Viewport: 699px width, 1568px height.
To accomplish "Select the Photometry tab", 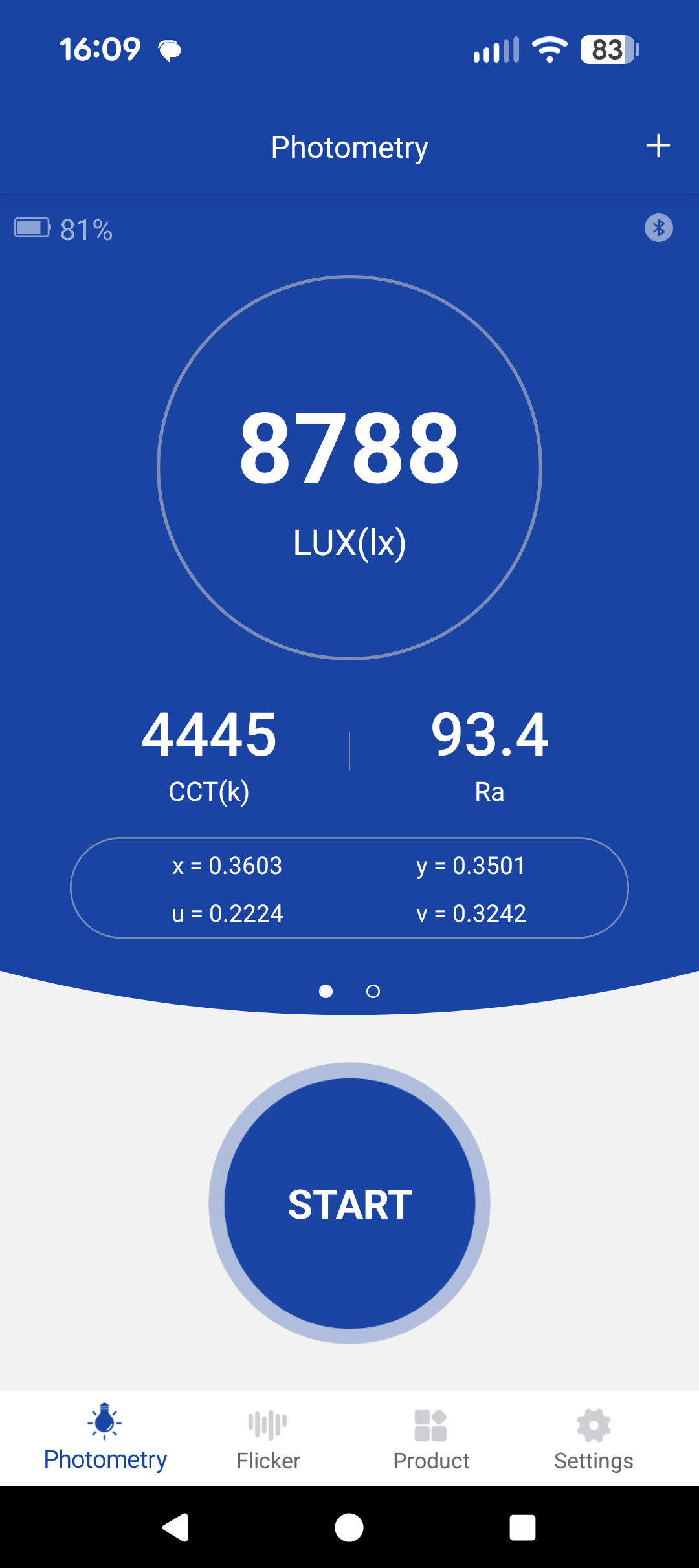I will pyautogui.click(x=105, y=1439).
